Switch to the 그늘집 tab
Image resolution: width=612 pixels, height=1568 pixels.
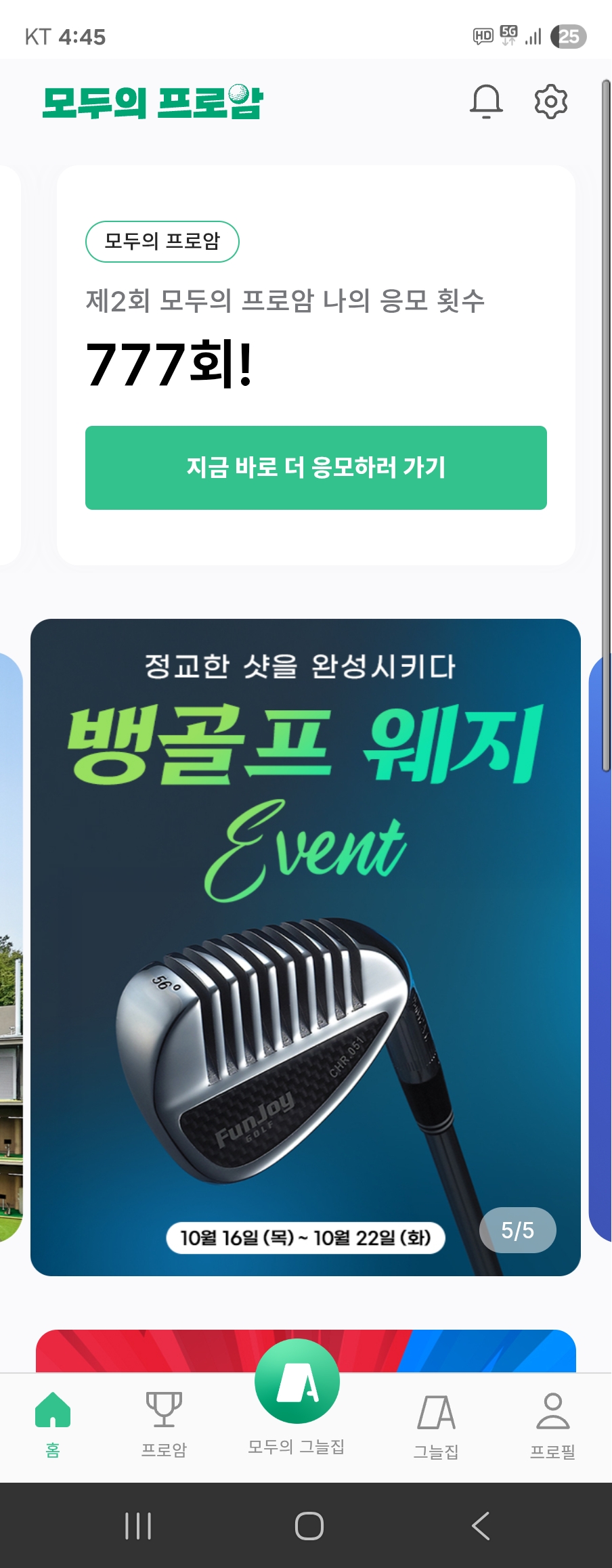tap(436, 1424)
